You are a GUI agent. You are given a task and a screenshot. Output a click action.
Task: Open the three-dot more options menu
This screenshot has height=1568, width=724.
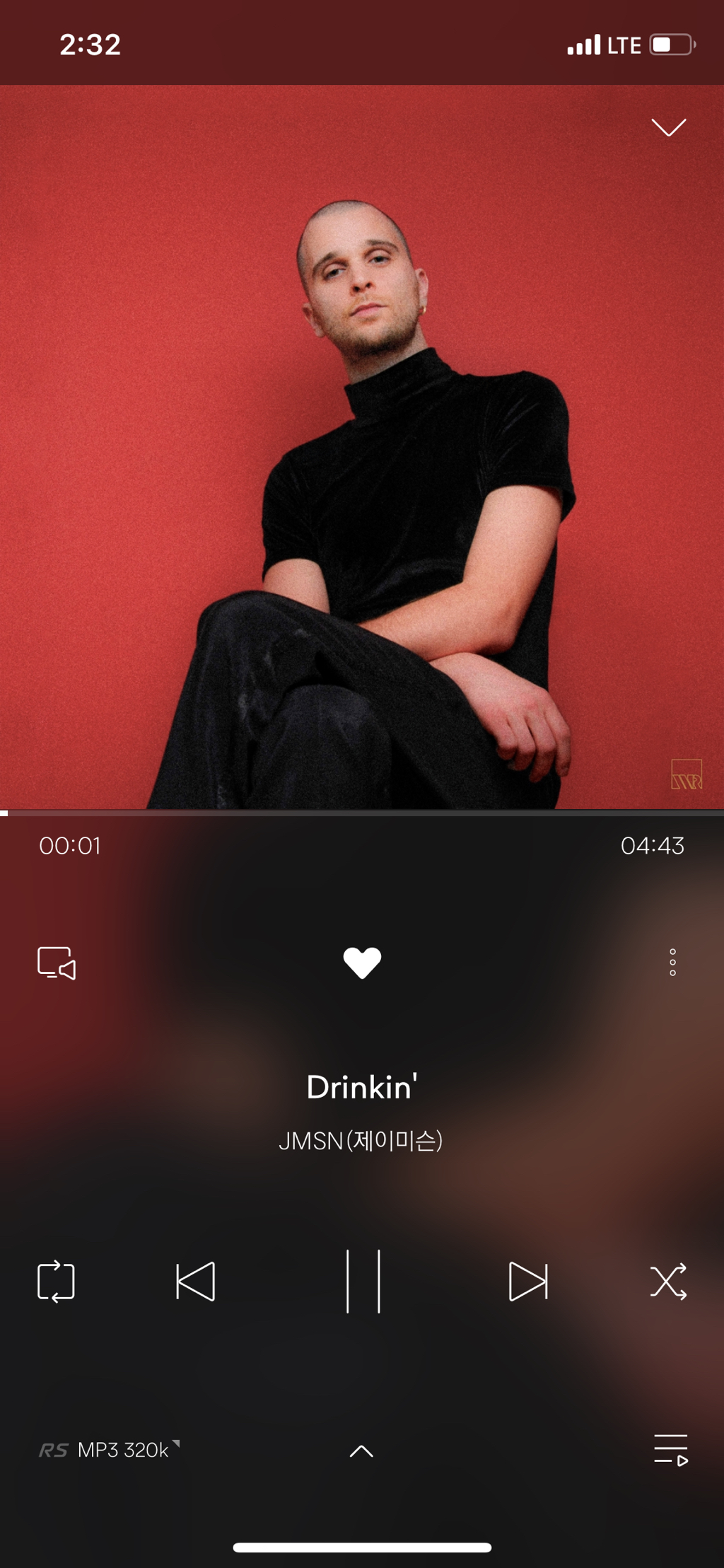pos(672,963)
